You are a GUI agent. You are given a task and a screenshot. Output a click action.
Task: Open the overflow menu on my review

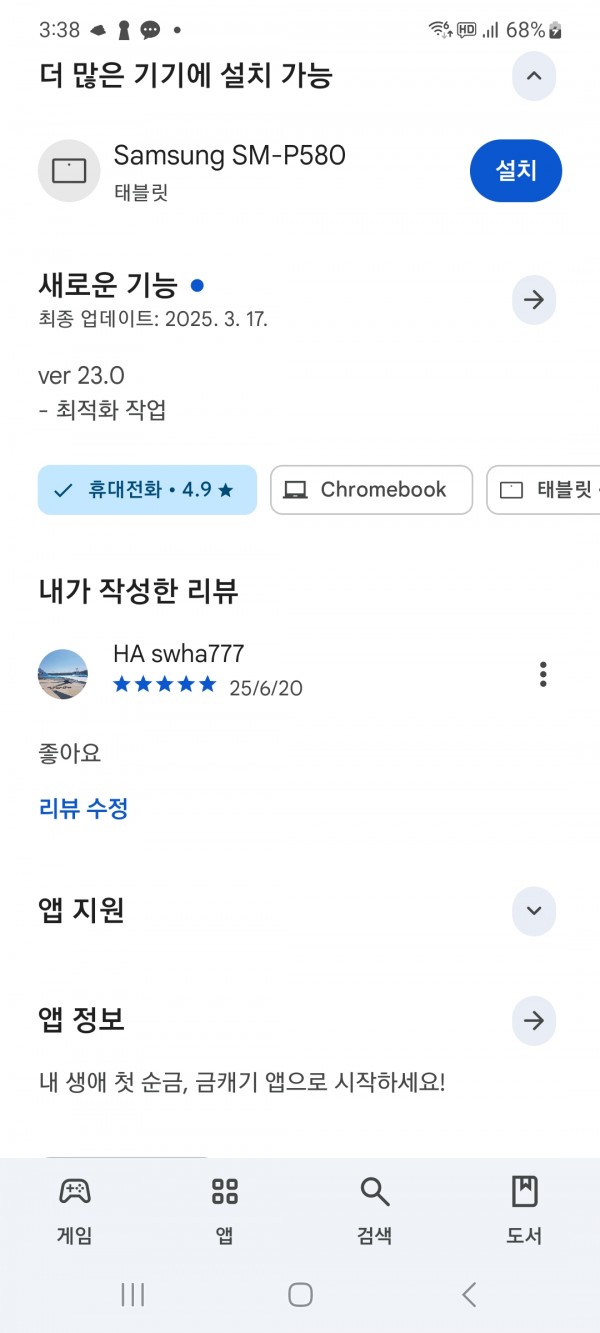(543, 674)
